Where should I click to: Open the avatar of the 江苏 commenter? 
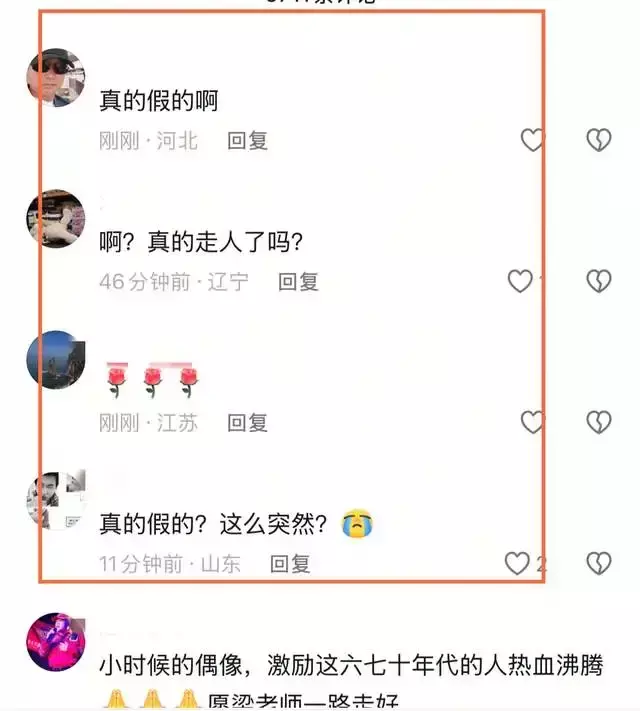(x=56, y=359)
